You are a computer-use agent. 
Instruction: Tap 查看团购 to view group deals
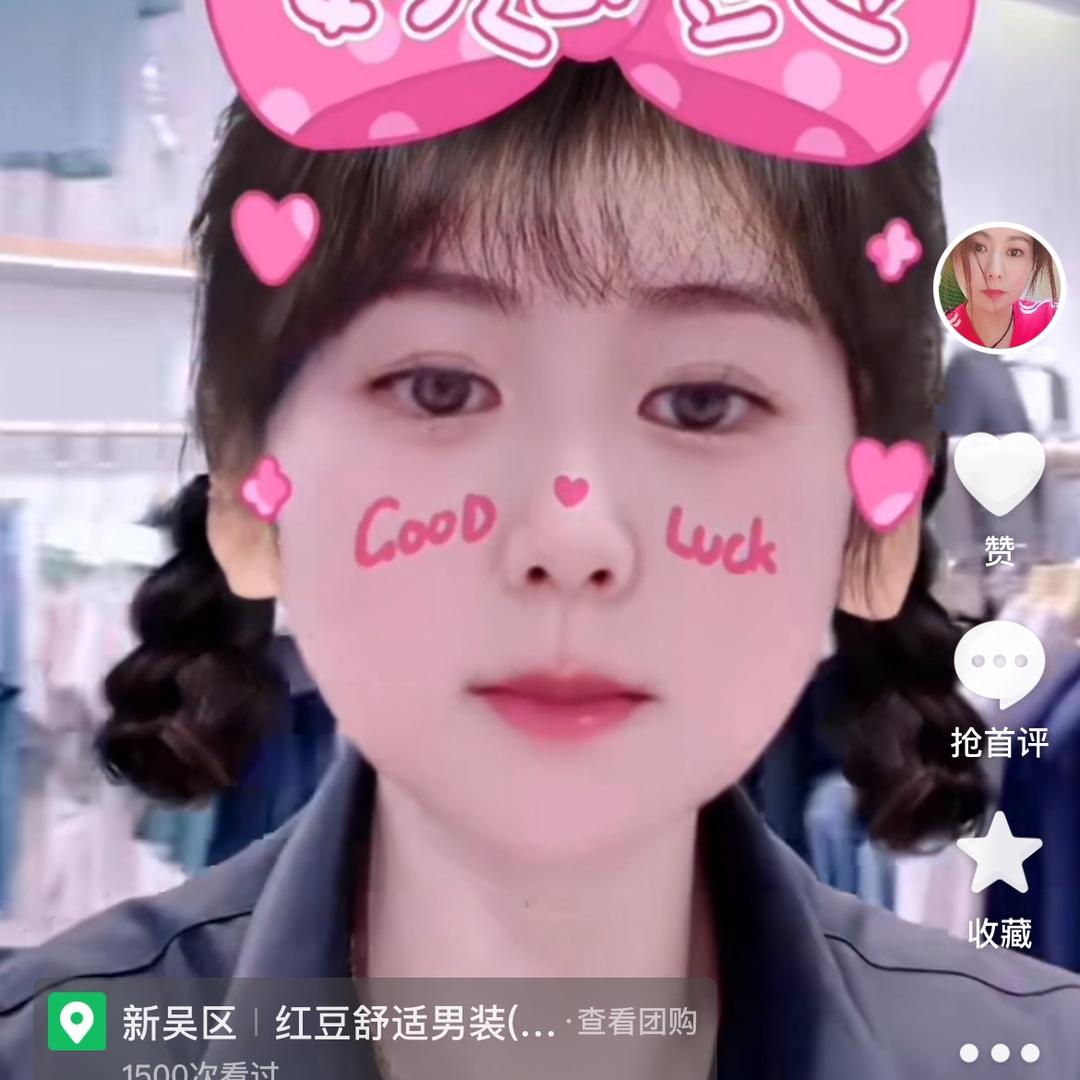pos(637,1022)
